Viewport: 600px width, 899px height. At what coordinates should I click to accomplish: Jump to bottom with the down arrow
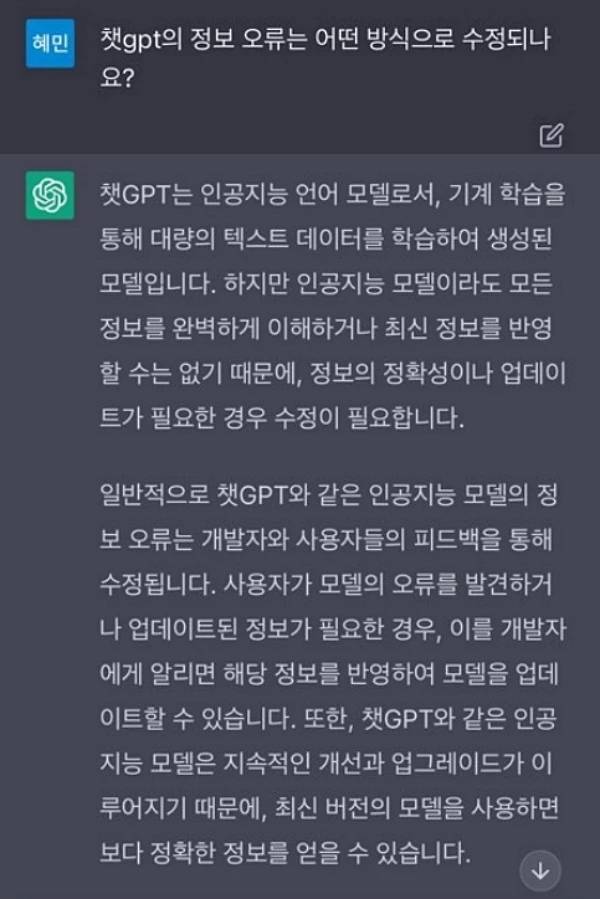coord(541,871)
